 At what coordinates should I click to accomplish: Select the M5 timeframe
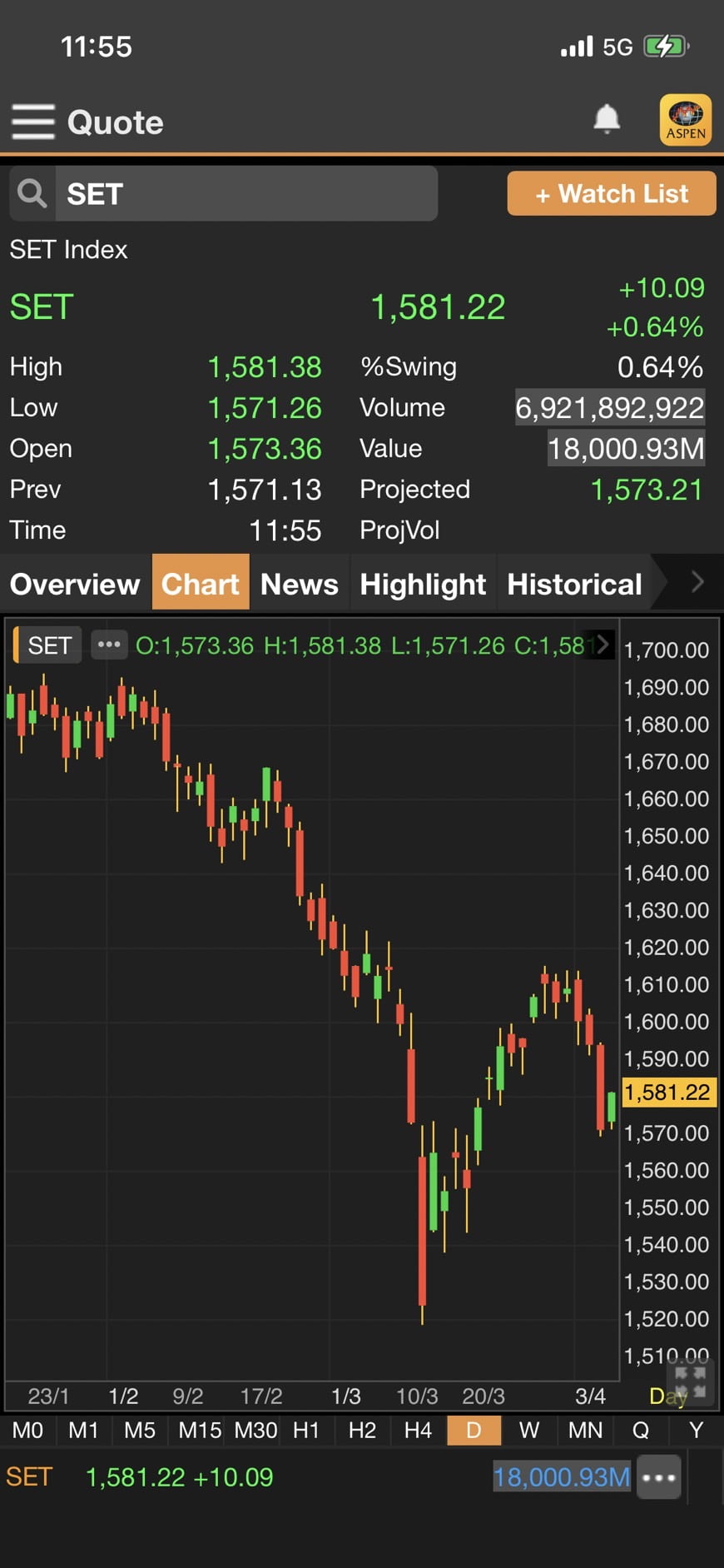pyautogui.click(x=140, y=1430)
